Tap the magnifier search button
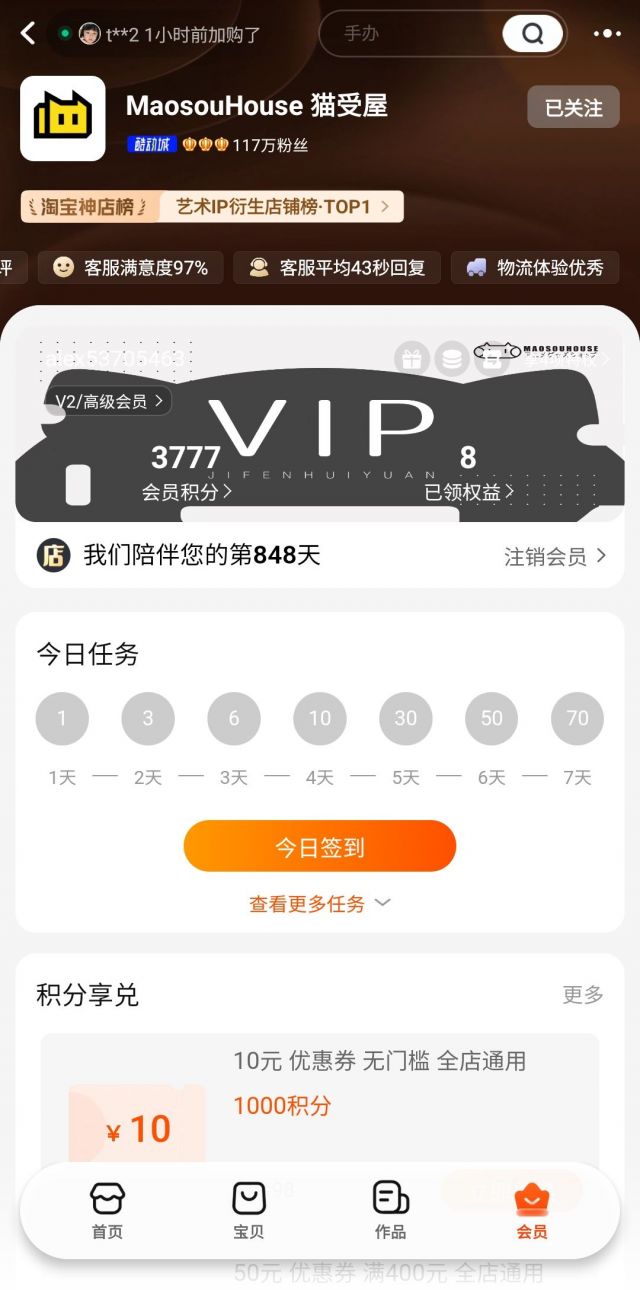 [532, 34]
